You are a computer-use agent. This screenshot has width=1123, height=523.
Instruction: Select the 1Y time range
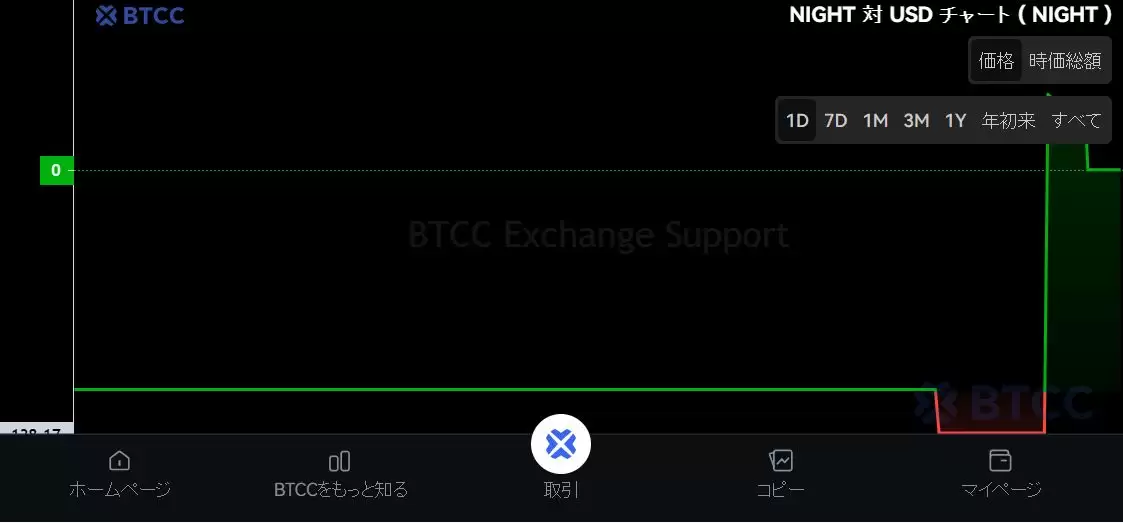coord(956,121)
